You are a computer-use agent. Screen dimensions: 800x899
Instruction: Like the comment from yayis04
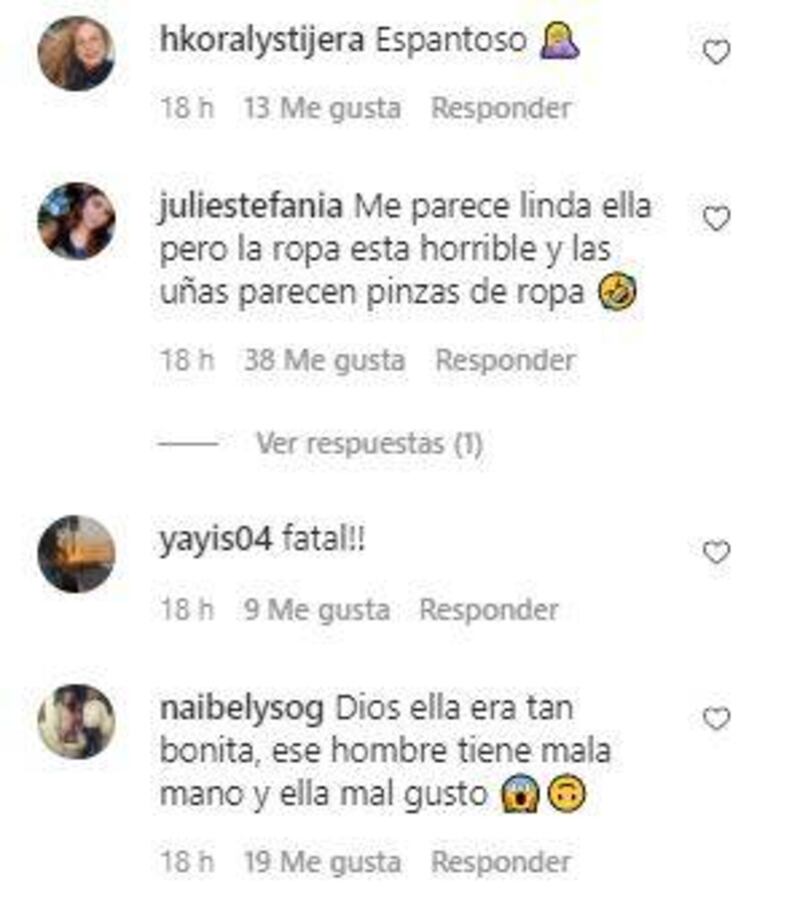point(716,552)
